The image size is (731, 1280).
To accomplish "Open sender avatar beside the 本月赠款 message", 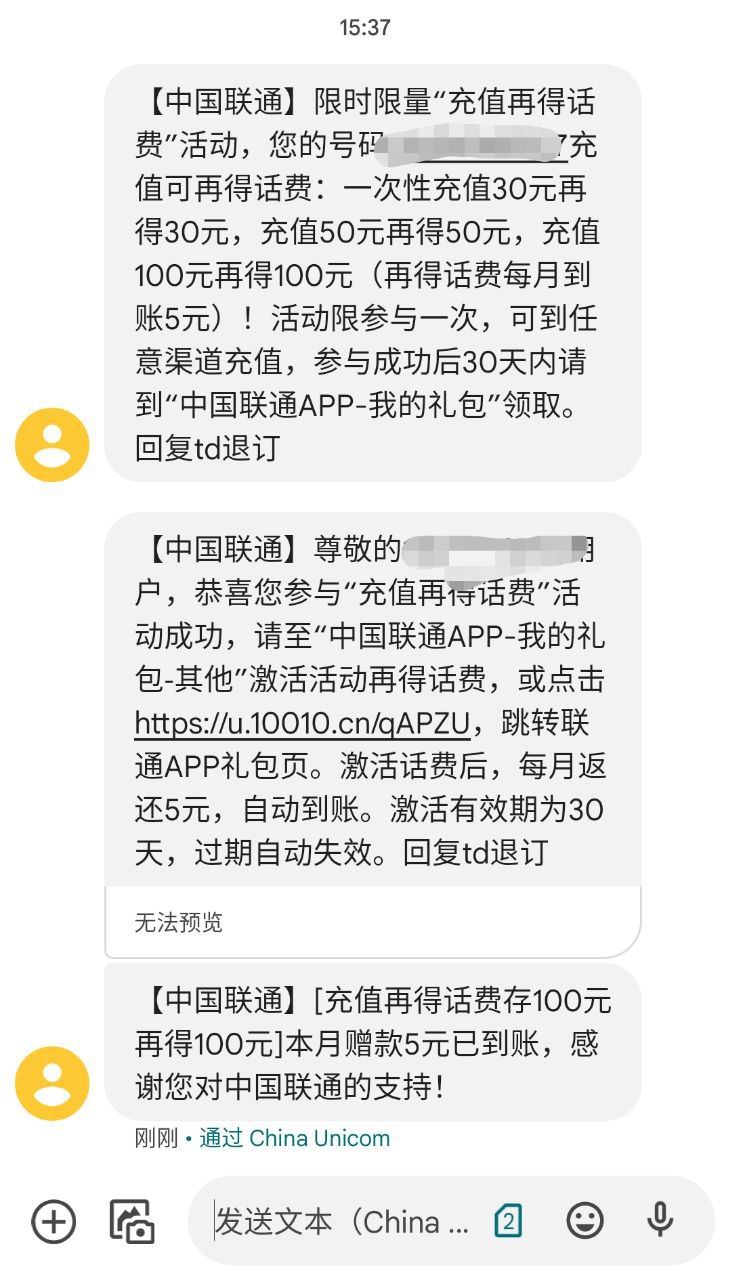I will [x=52, y=1083].
